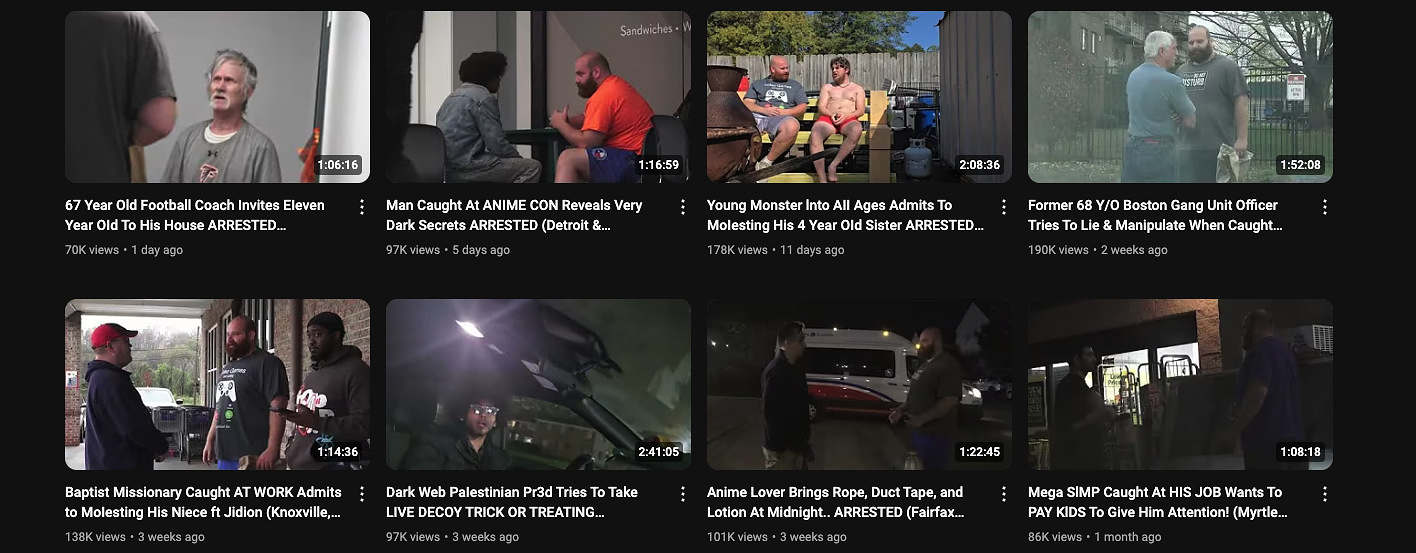Viewport: 1416px width, 553px height.
Task: Show more options for Young Monster Into All Ages
Action: [1004, 207]
